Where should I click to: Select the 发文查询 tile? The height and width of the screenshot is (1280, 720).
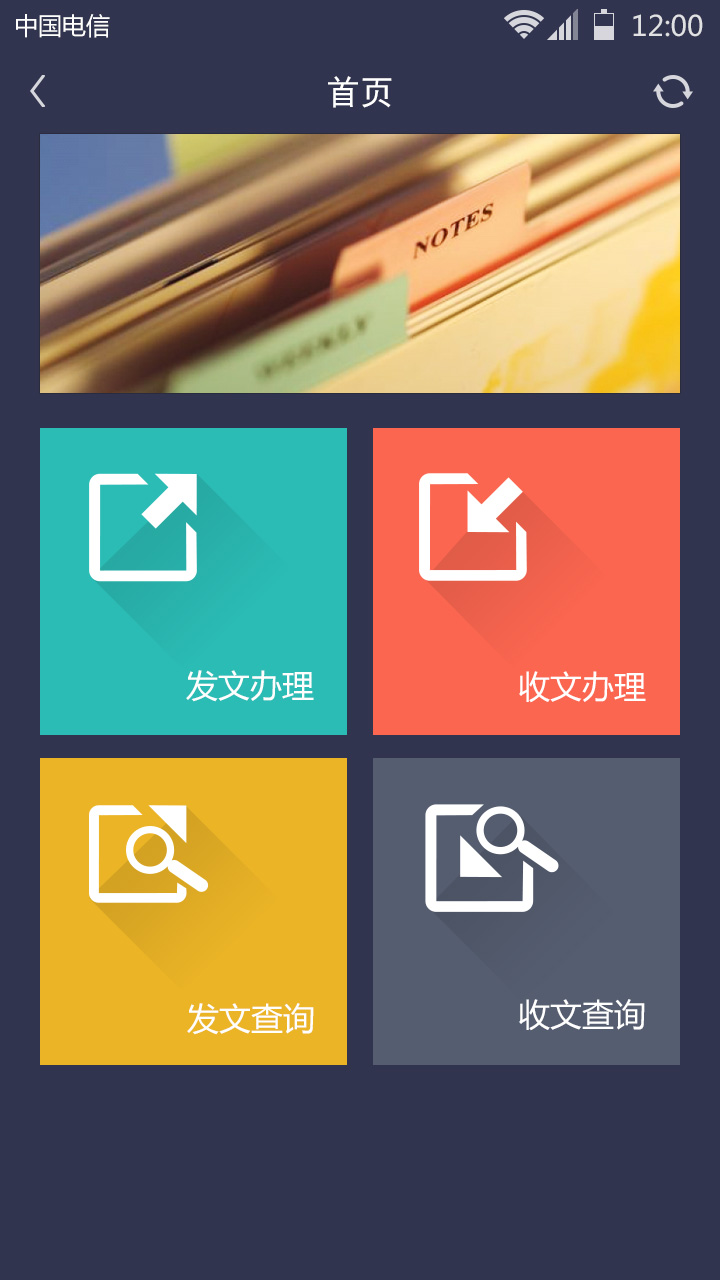tap(193, 911)
